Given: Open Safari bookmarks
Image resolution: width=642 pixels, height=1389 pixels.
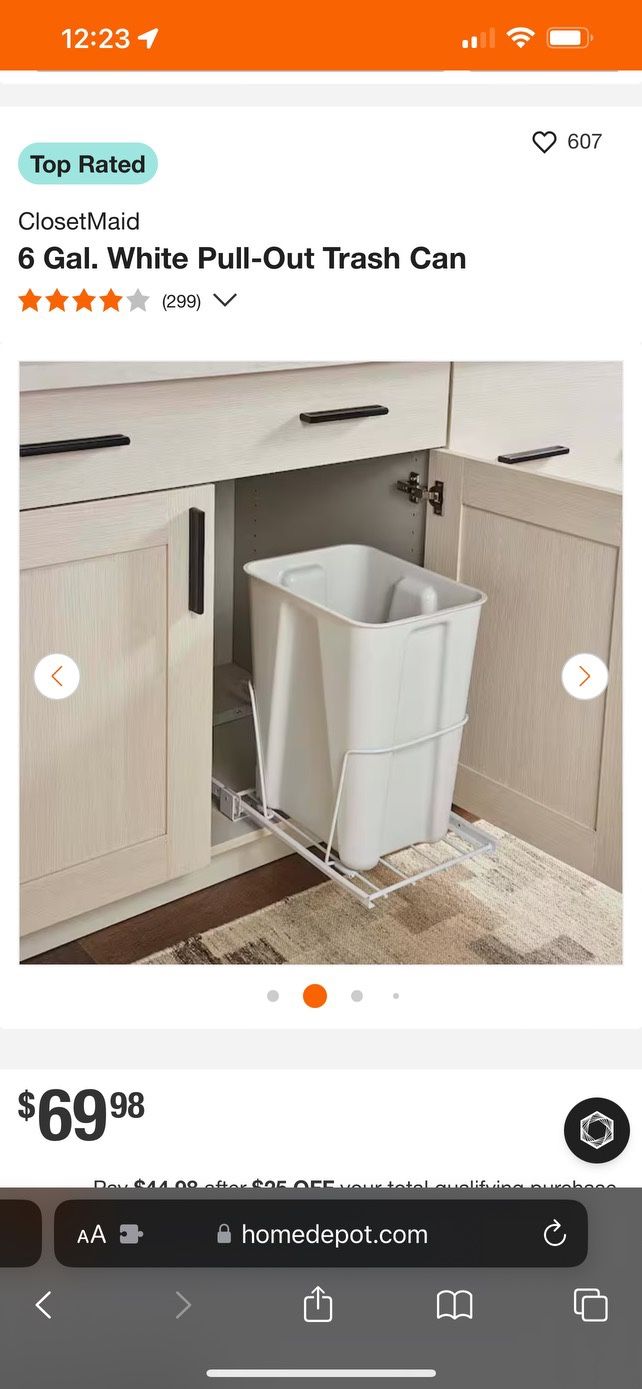Looking at the screenshot, I should pos(454,1305).
